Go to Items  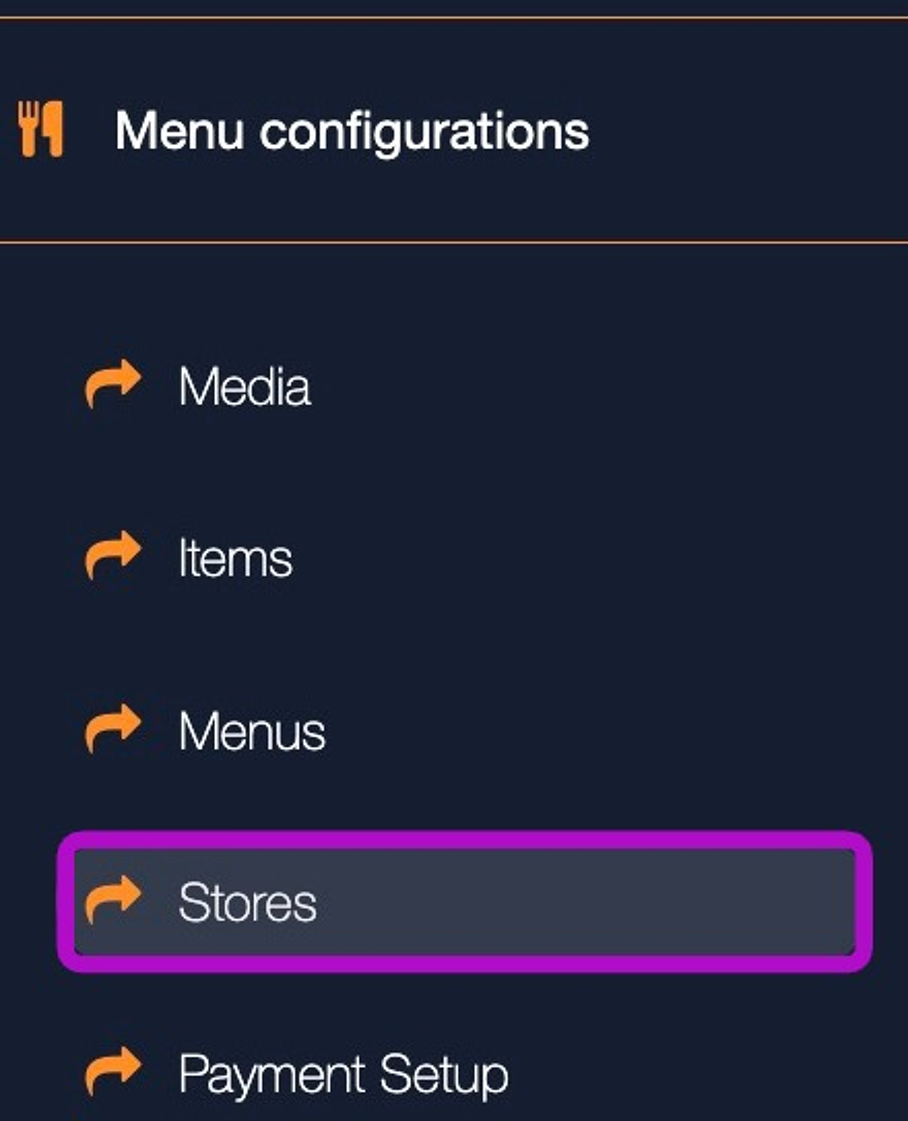point(235,559)
